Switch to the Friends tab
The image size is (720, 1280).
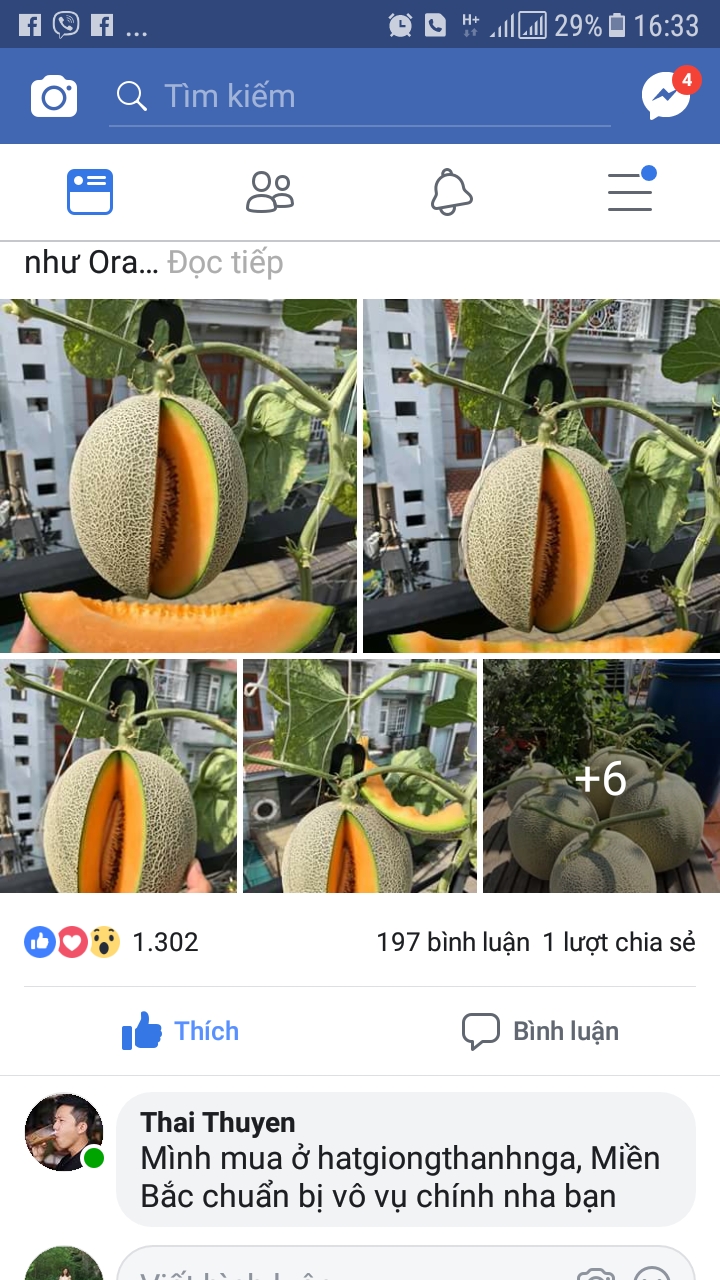[270, 192]
